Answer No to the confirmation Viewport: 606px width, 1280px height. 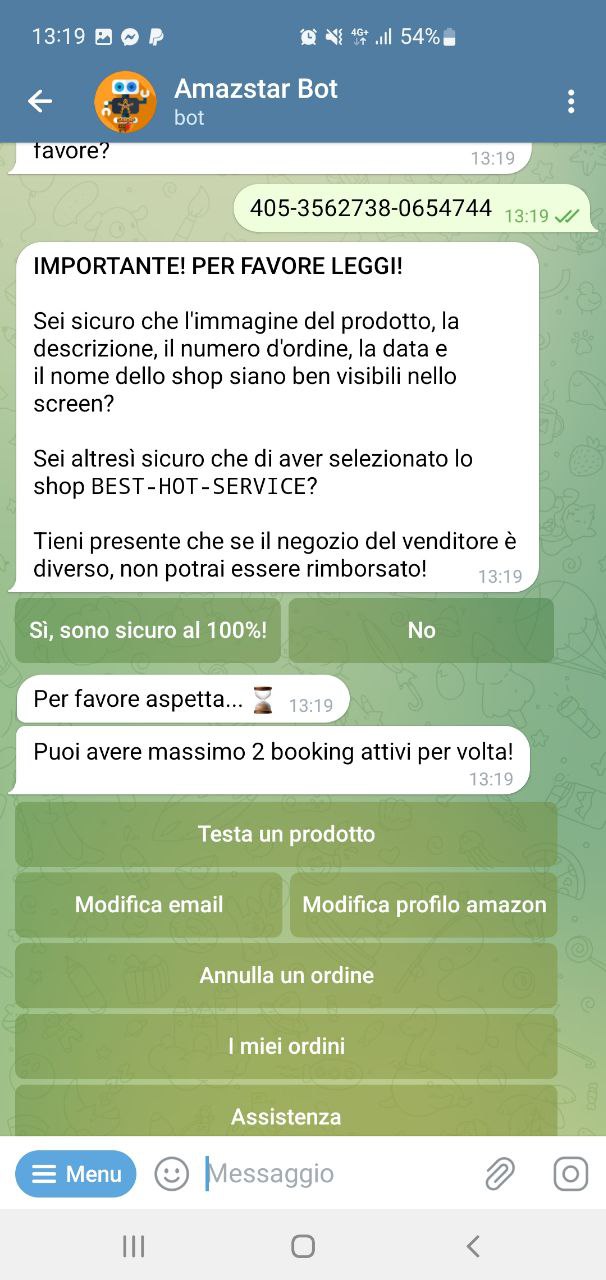pyautogui.click(x=421, y=630)
